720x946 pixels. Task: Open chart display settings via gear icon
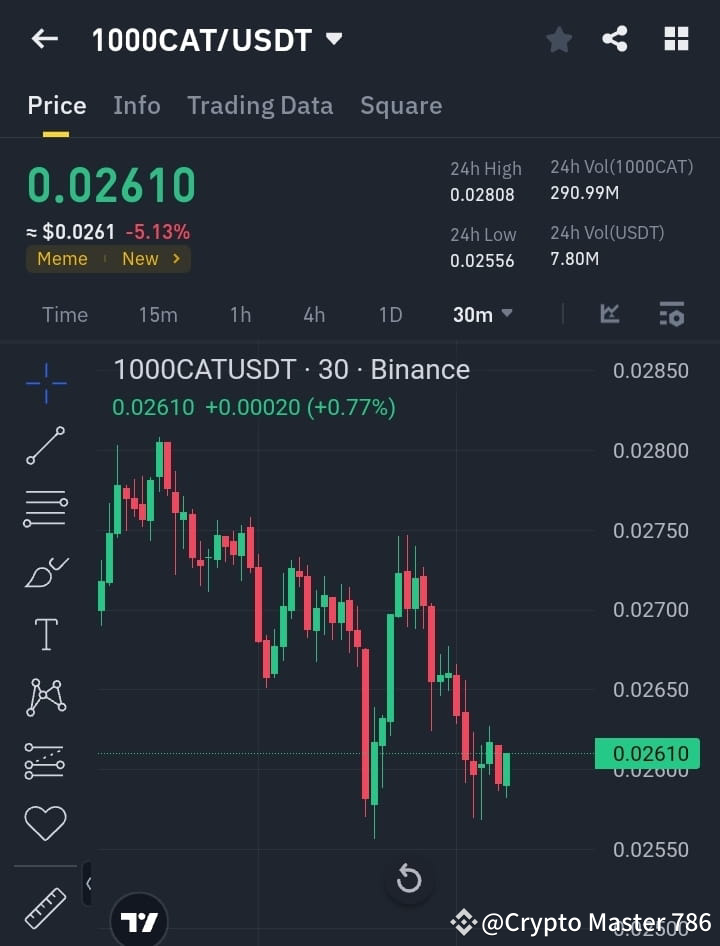tap(672, 314)
